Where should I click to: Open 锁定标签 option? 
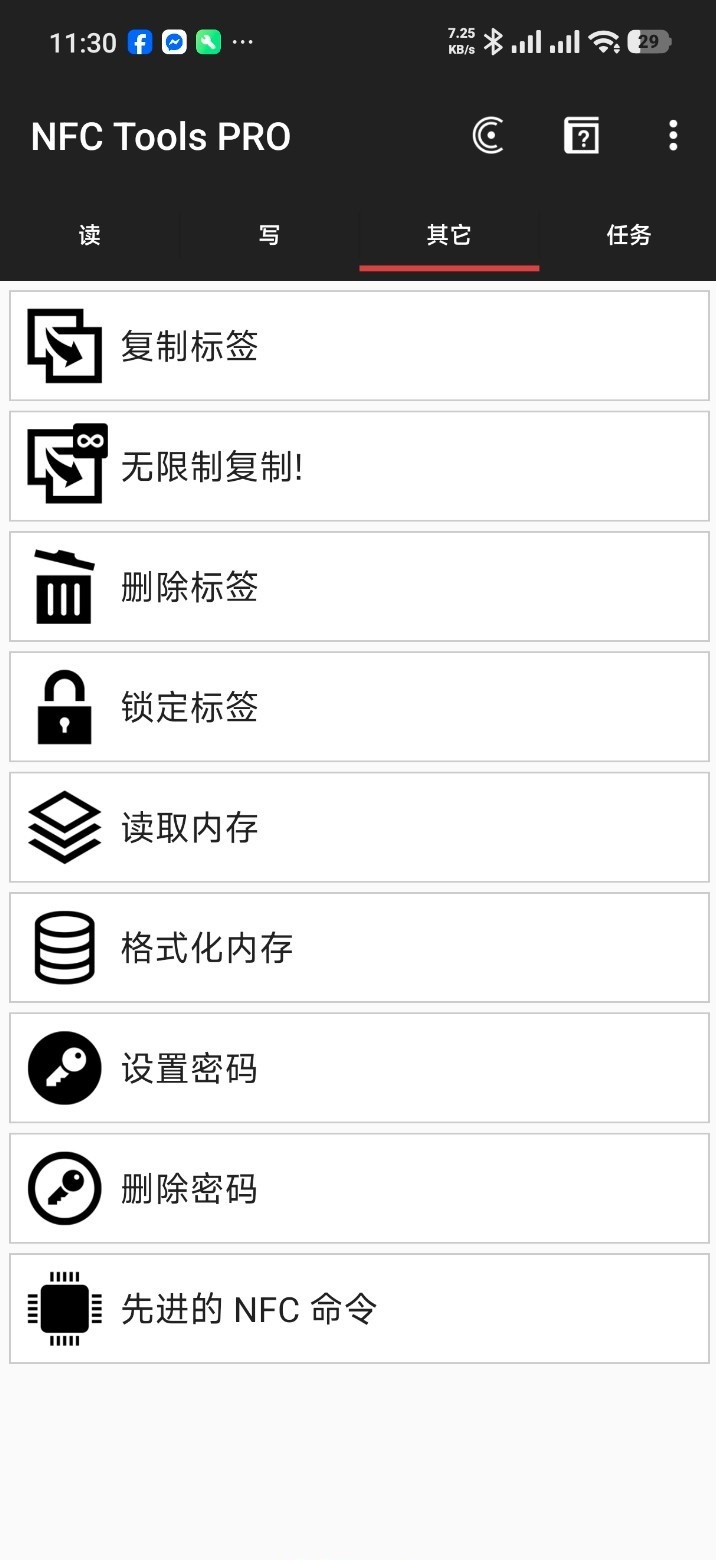358,707
